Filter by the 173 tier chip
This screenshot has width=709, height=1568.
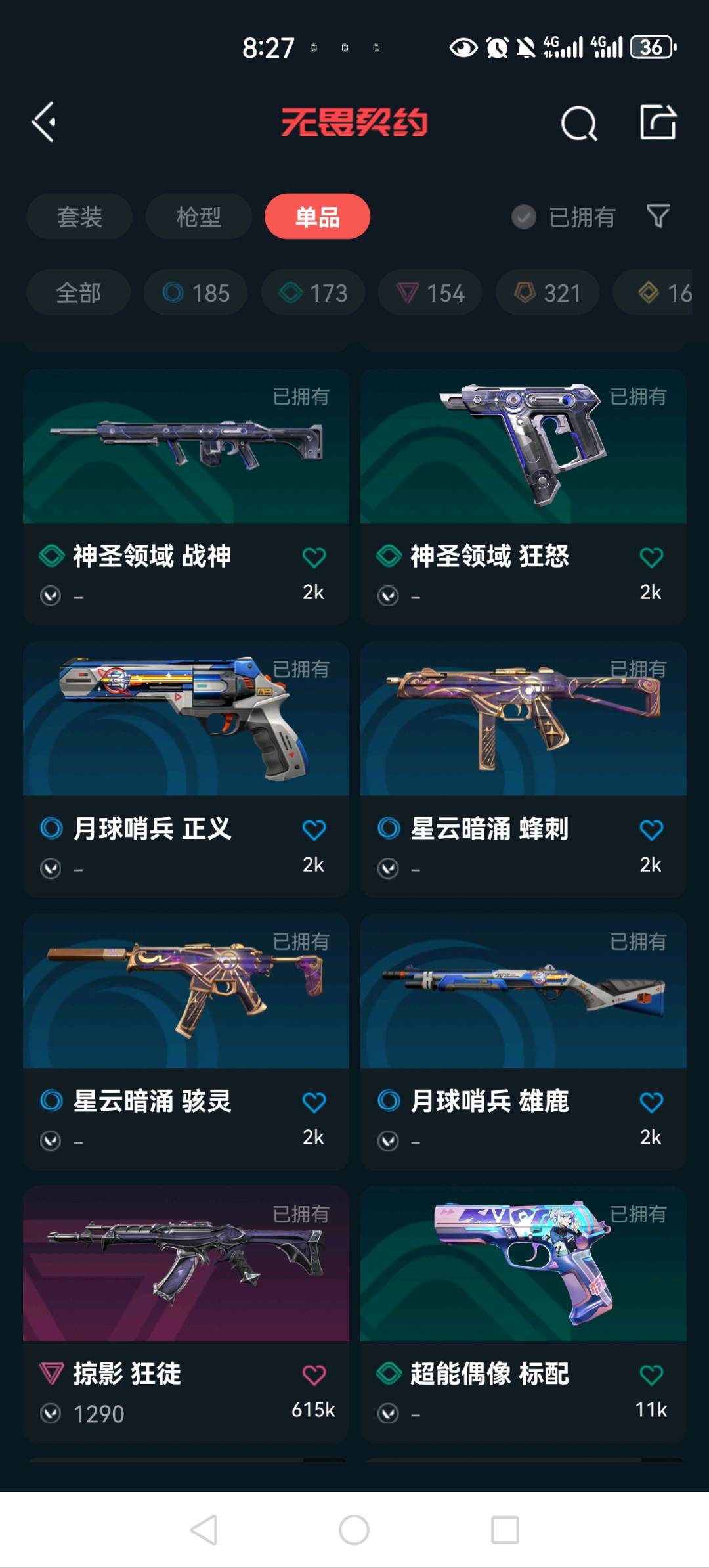click(x=313, y=292)
